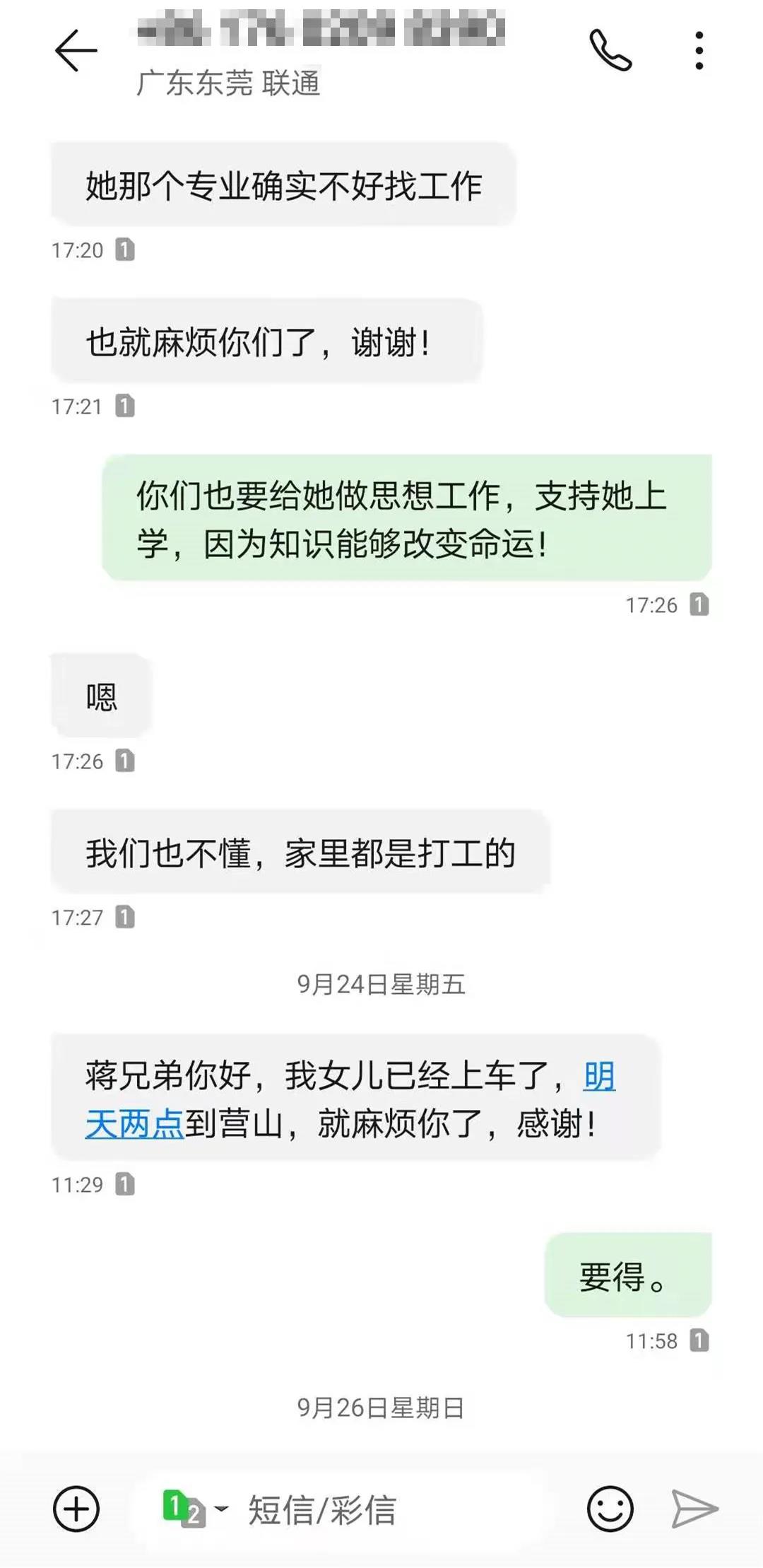Open the three-dot overflow menu

pos(699,50)
